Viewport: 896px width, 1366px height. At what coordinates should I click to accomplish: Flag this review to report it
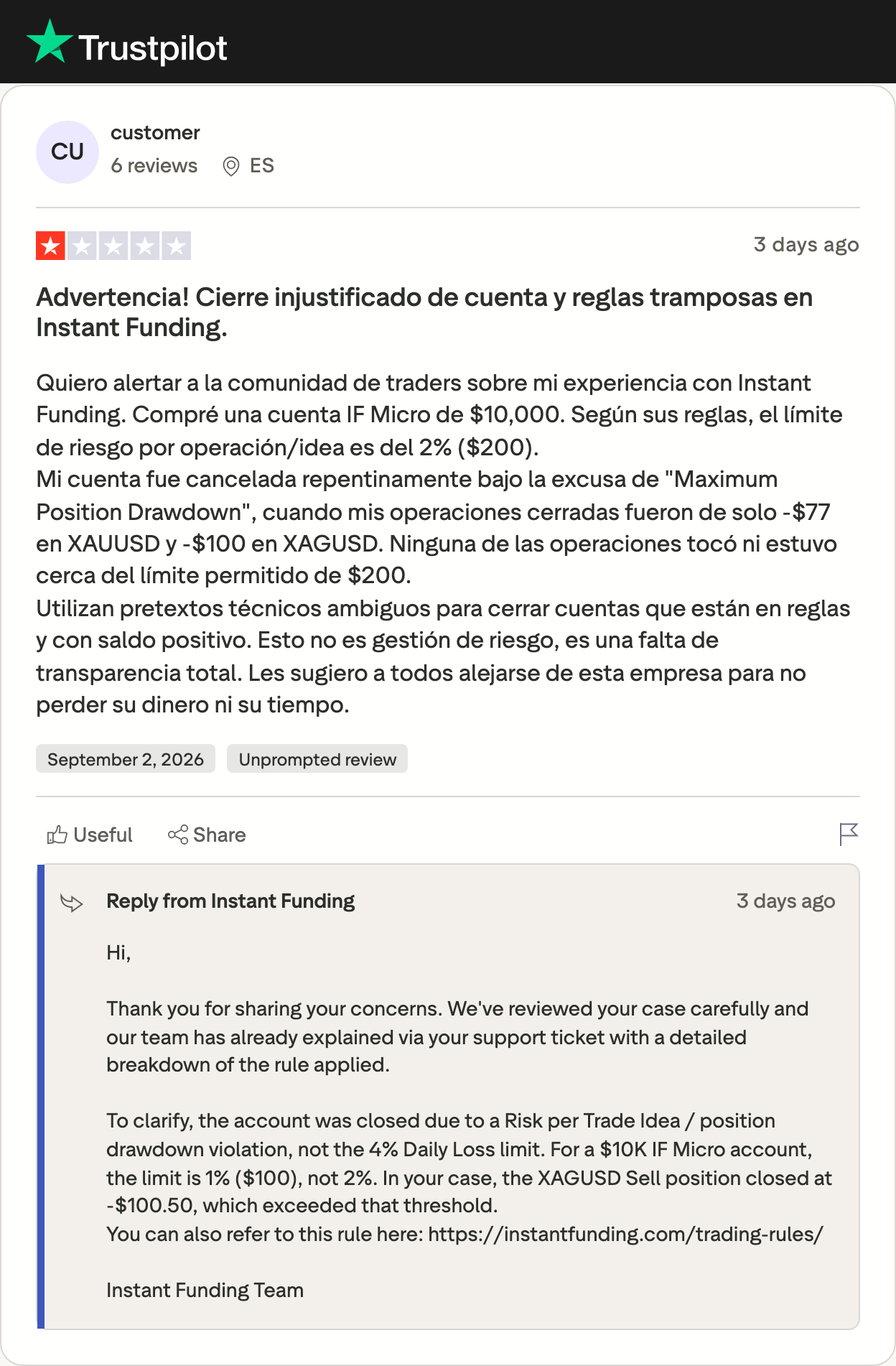click(849, 834)
